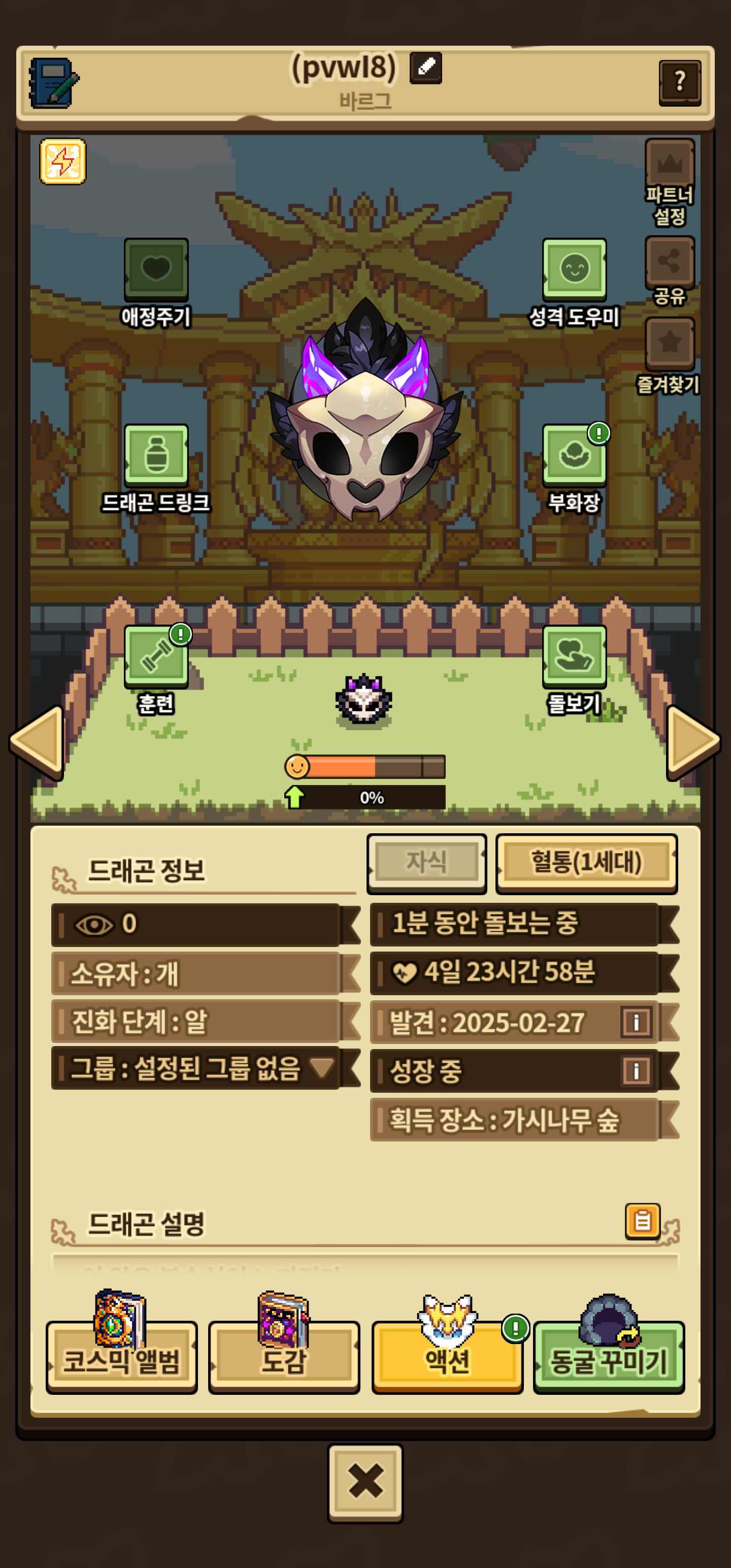Viewport: 731px width, 1568px height.
Task: Open 코스믹 앨범
Action: click(x=122, y=1345)
